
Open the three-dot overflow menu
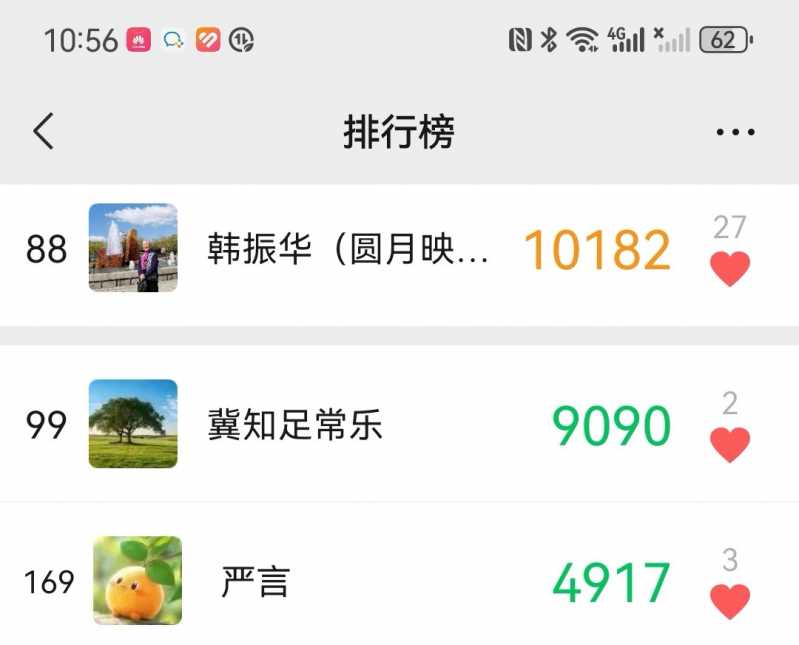point(735,132)
